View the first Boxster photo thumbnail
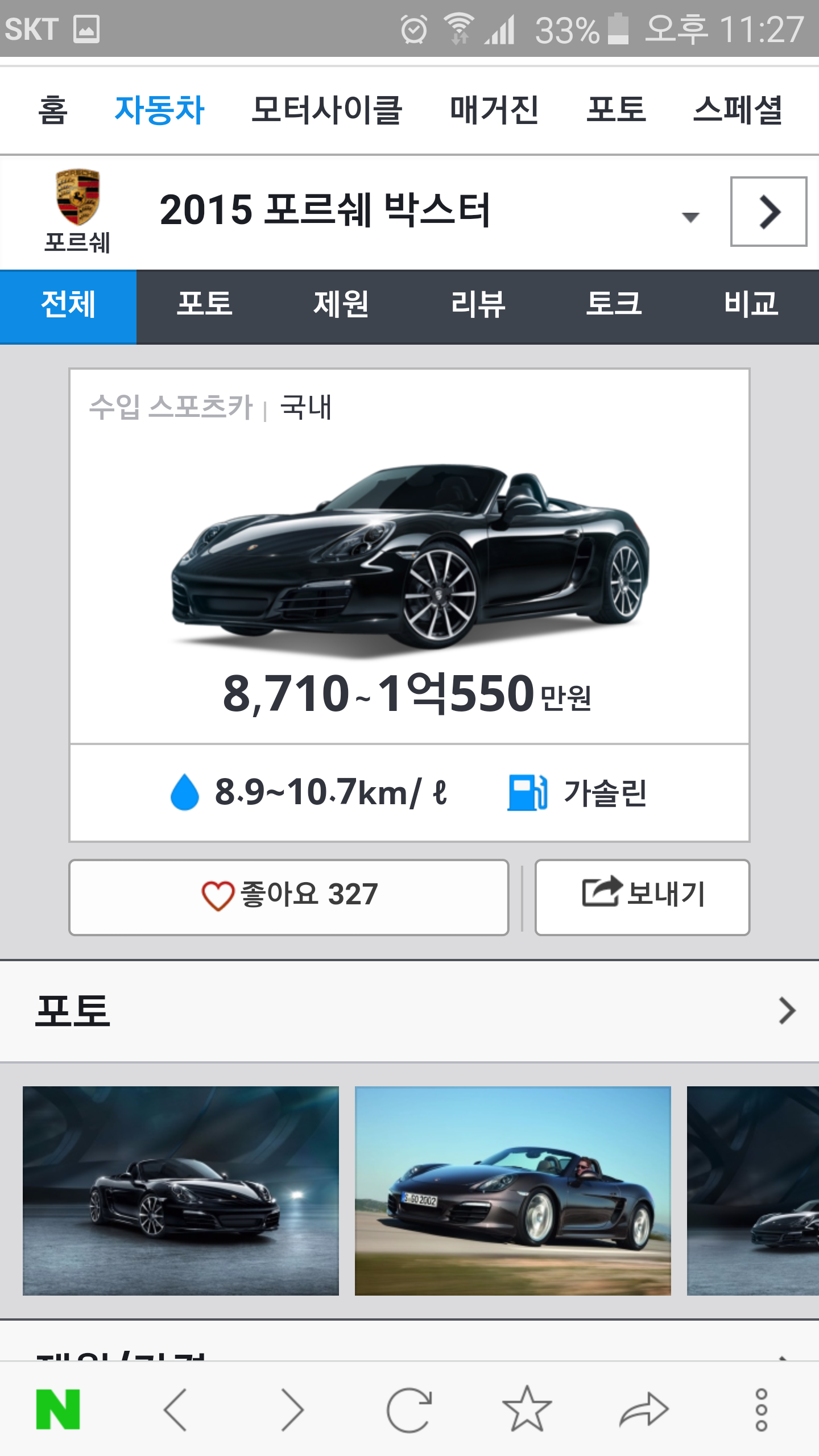 [x=181, y=1190]
